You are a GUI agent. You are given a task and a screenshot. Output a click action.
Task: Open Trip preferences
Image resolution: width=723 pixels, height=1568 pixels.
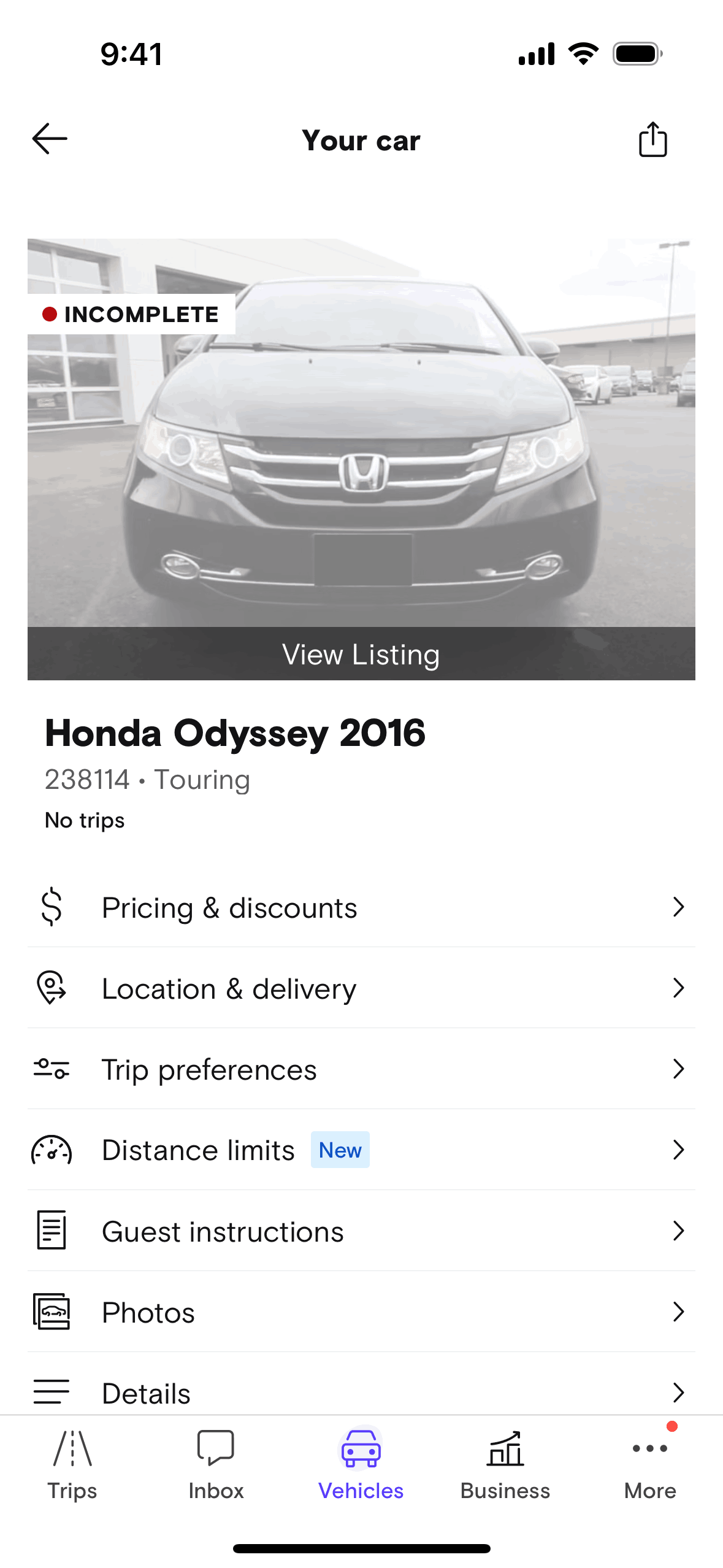click(361, 1069)
